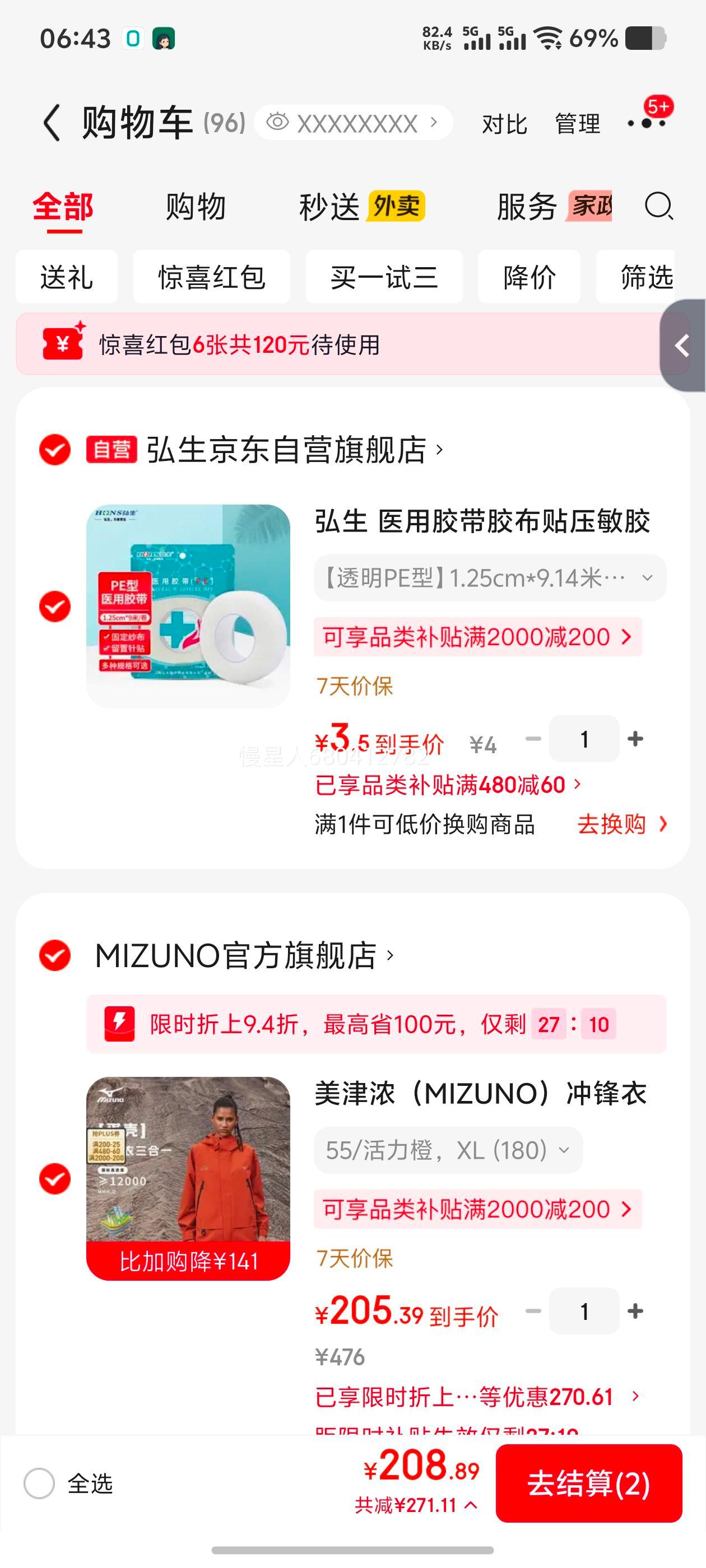Switch to the 购物 tab
The width and height of the screenshot is (706, 1568).
(x=194, y=207)
